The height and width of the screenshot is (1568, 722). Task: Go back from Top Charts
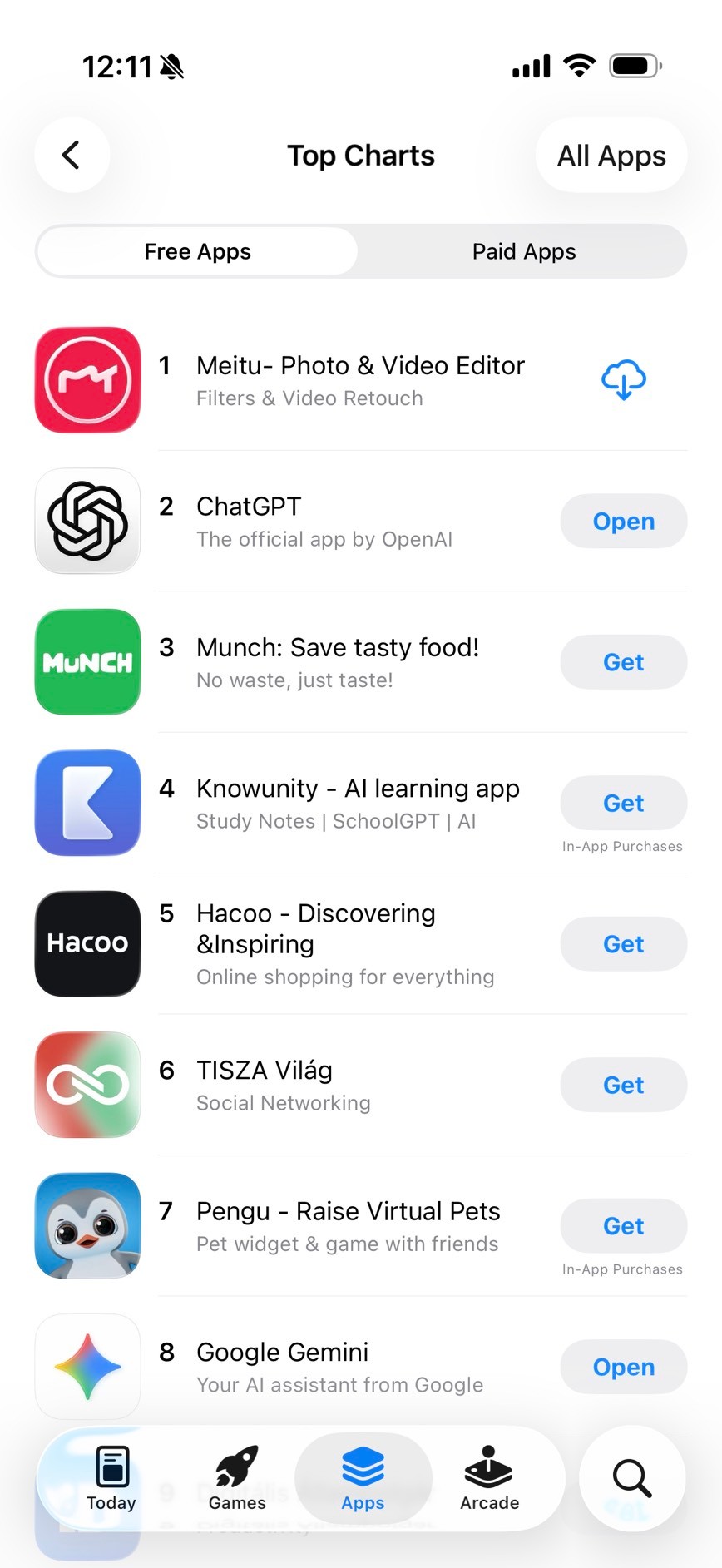(x=72, y=156)
